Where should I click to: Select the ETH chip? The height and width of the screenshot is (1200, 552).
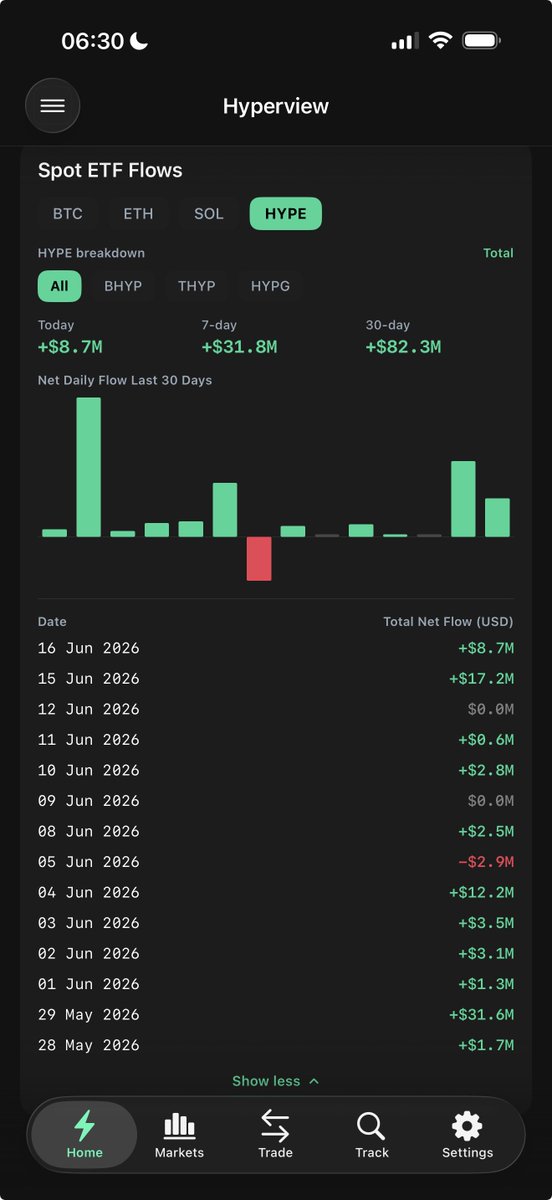pos(138,214)
